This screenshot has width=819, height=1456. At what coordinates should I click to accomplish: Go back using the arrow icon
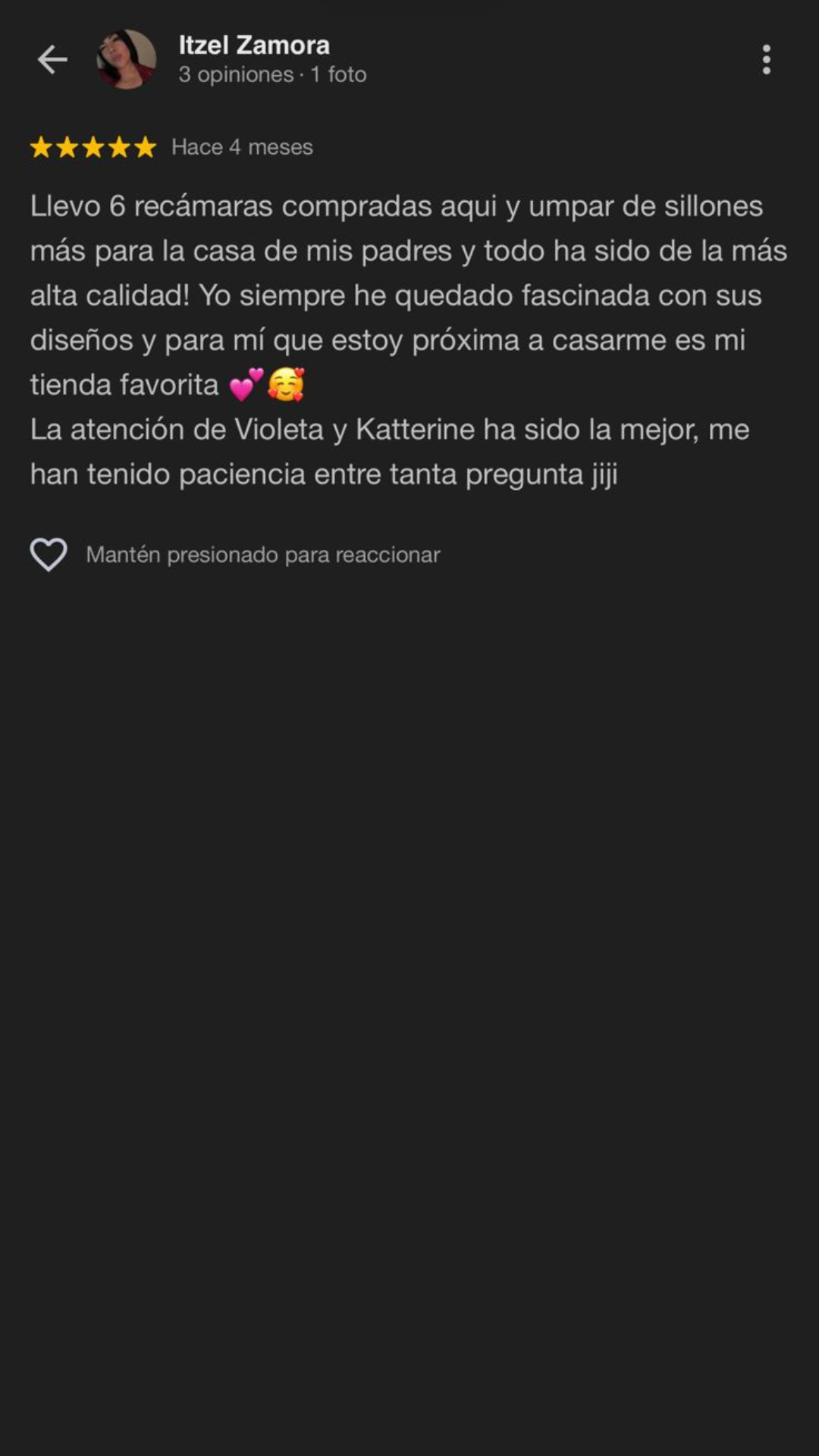click(x=52, y=59)
